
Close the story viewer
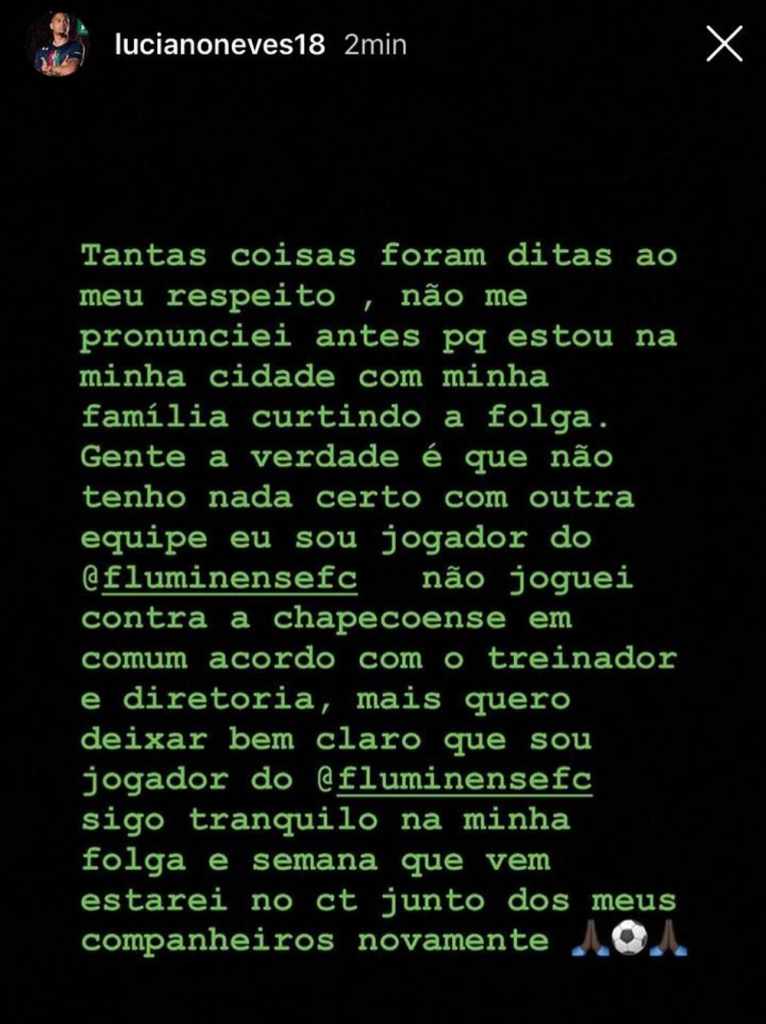(724, 45)
